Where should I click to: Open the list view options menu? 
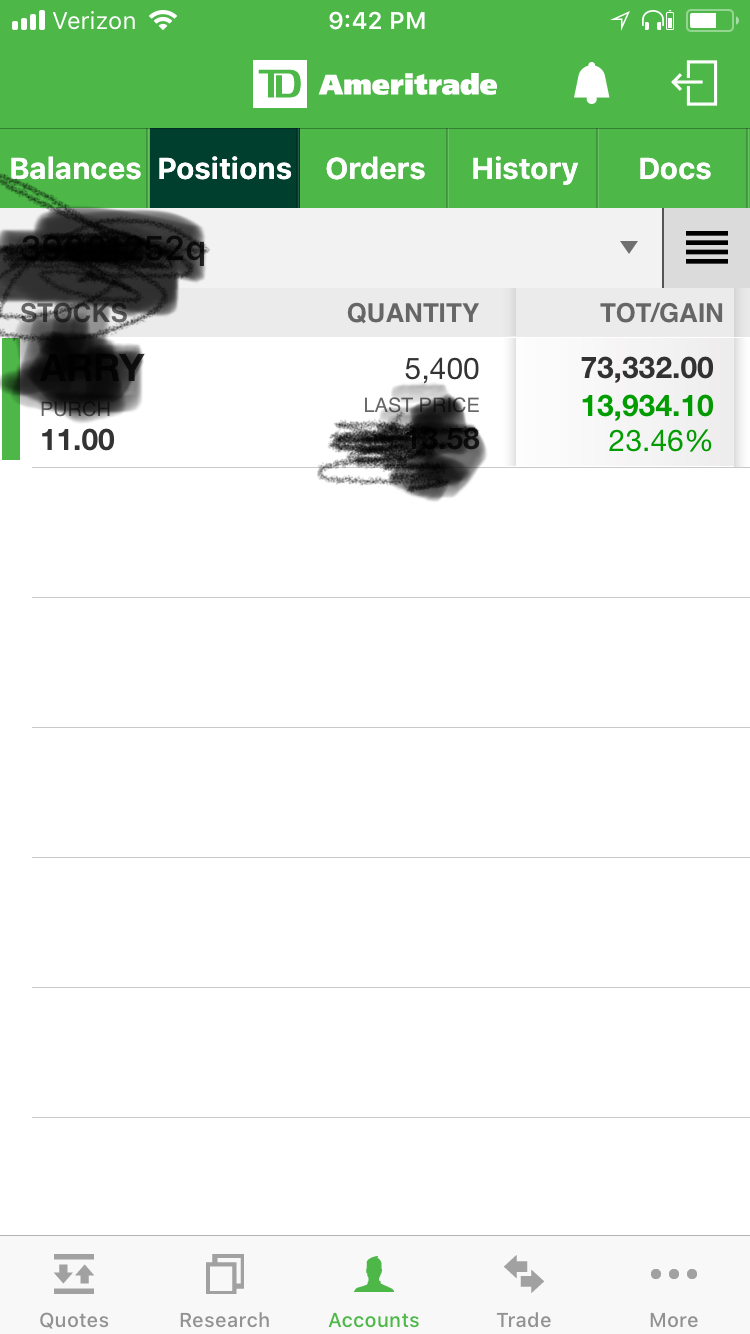coord(707,247)
